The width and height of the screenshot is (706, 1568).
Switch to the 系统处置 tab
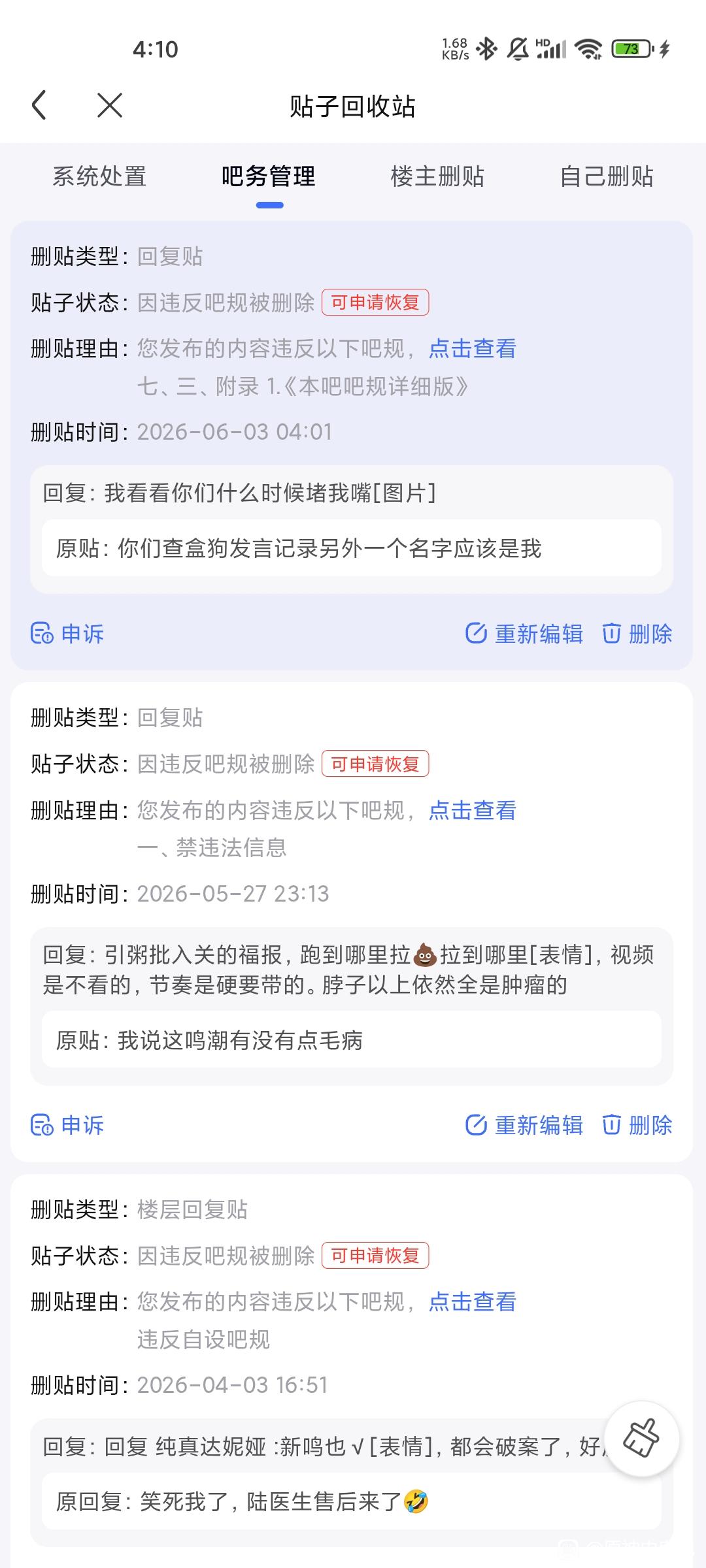coord(99,176)
